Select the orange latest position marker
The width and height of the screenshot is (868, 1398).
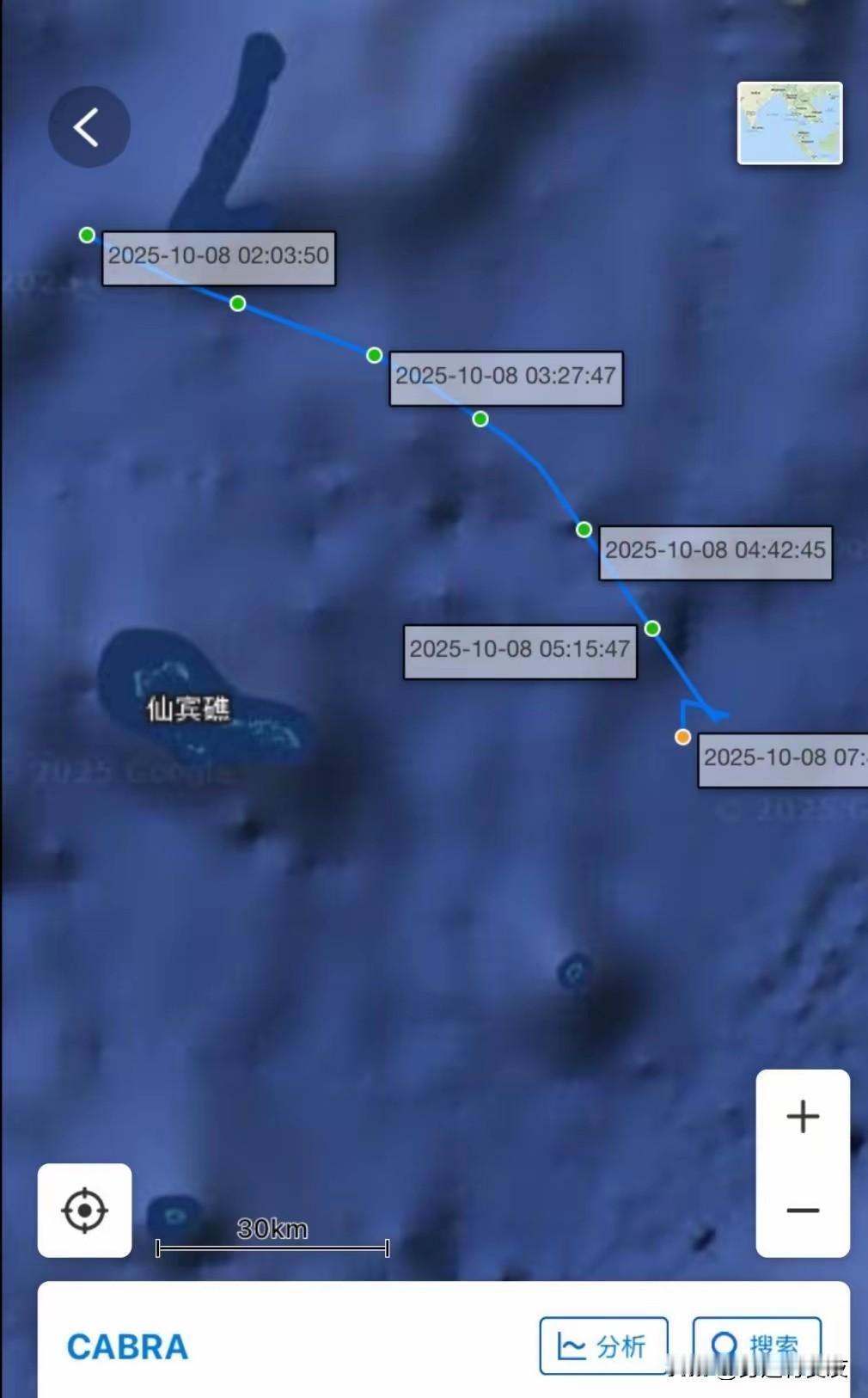click(682, 737)
